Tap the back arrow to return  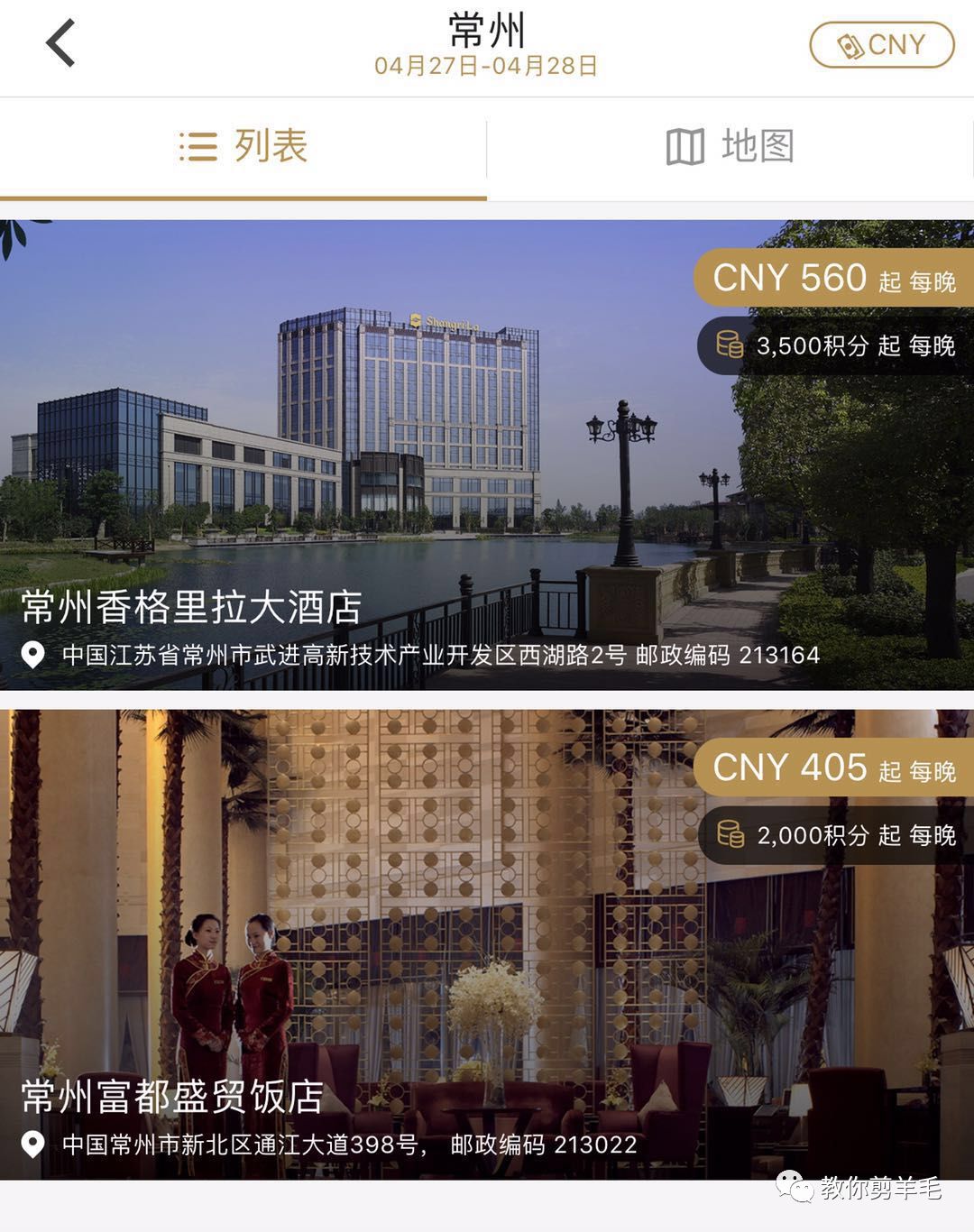tap(61, 43)
